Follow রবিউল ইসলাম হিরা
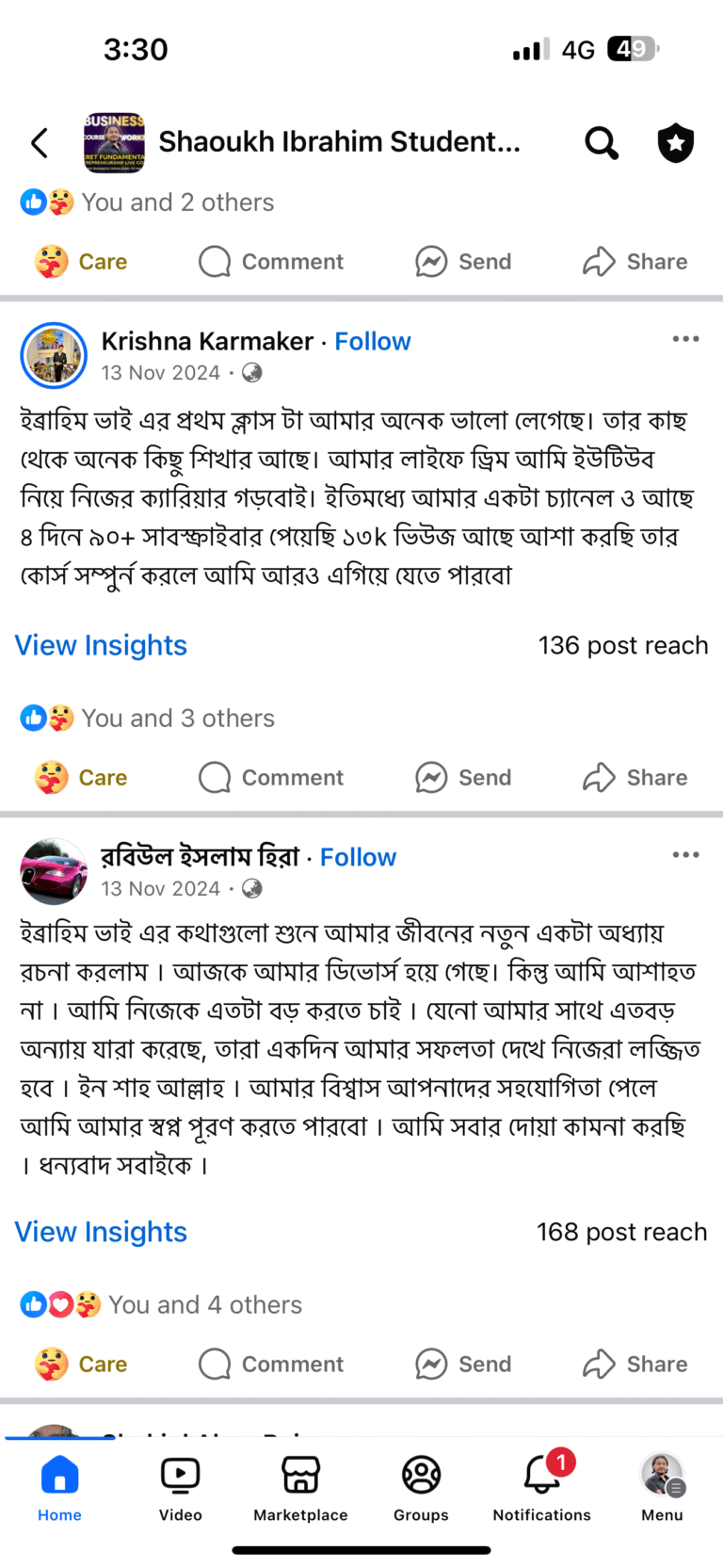The height and width of the screenshot is (1568, 723). click(358, 857)
